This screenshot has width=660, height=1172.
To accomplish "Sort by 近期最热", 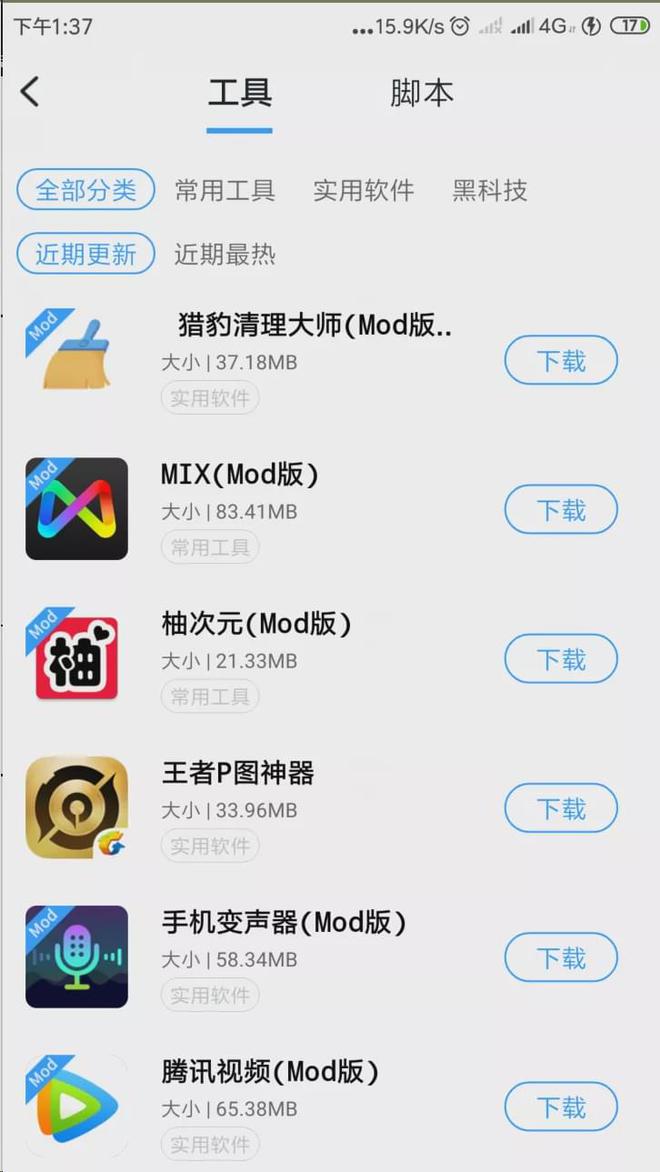I will pos(225,255).
